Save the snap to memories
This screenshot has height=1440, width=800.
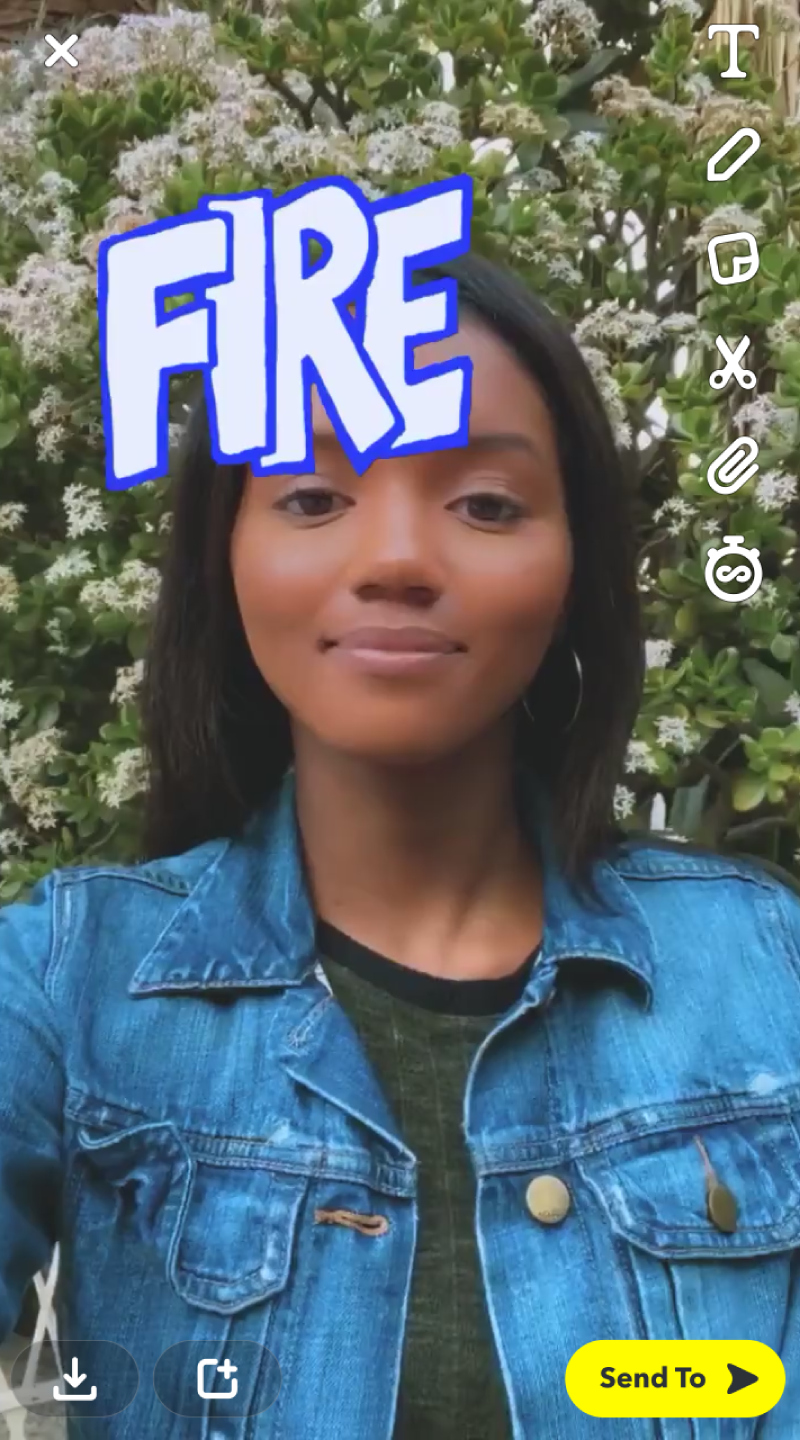75,1378
